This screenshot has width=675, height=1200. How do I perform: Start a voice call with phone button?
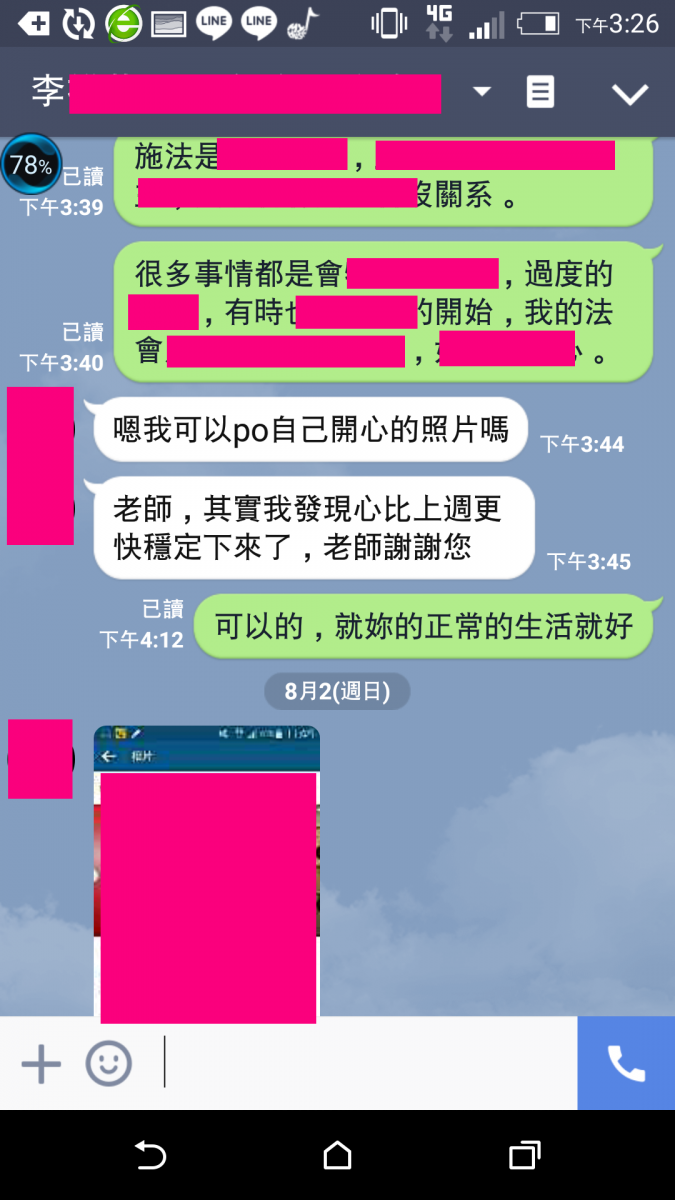[x=626, y=1063]
